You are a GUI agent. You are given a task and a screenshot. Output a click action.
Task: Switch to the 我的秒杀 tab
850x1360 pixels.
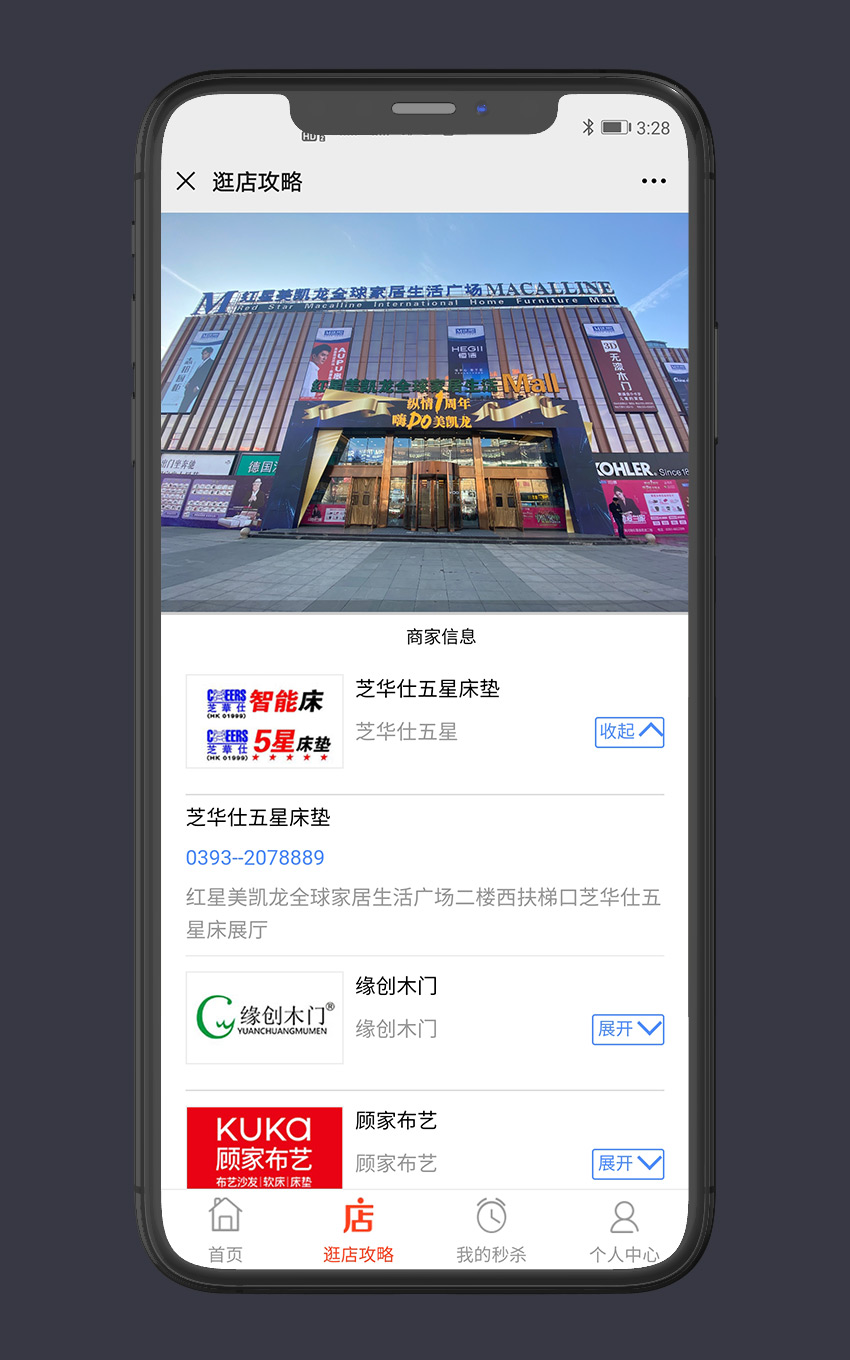pyautogui.click(x=491, y=1230)
